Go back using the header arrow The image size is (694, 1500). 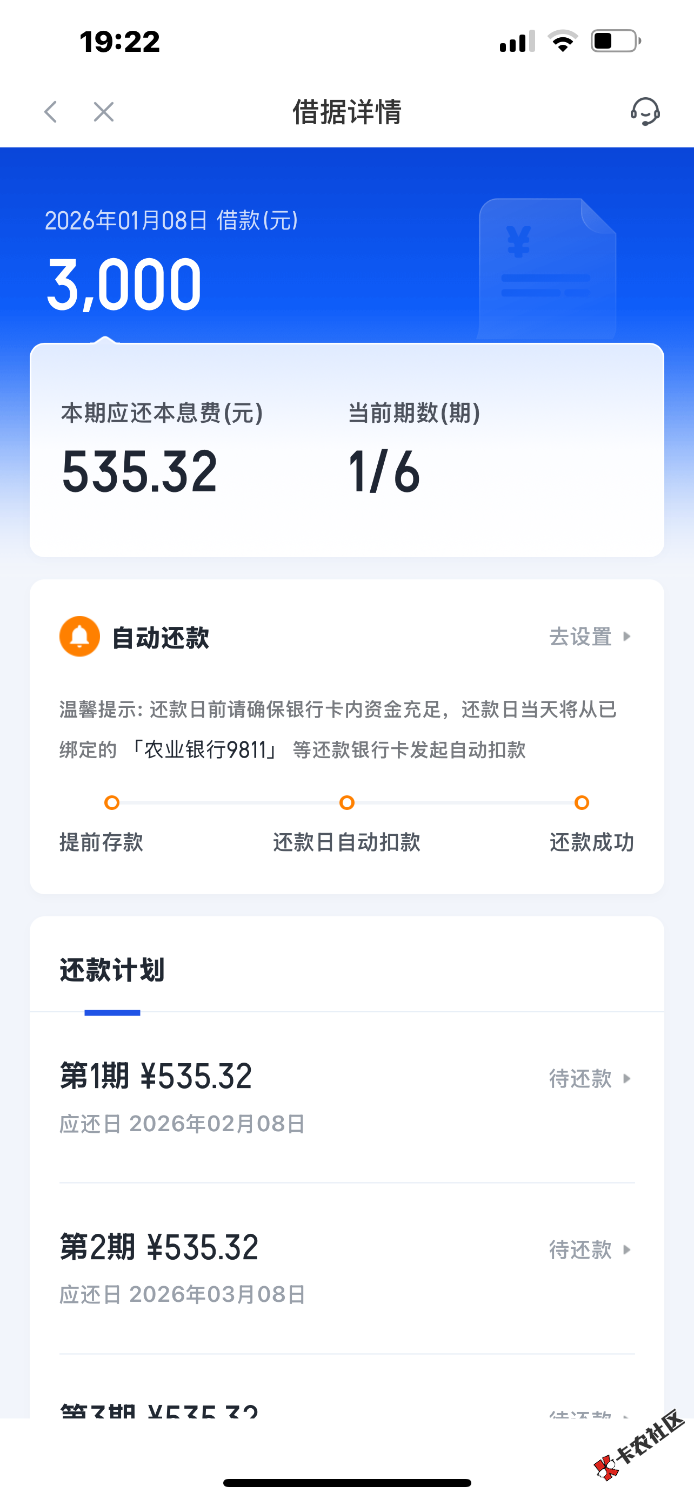point(51,111)
